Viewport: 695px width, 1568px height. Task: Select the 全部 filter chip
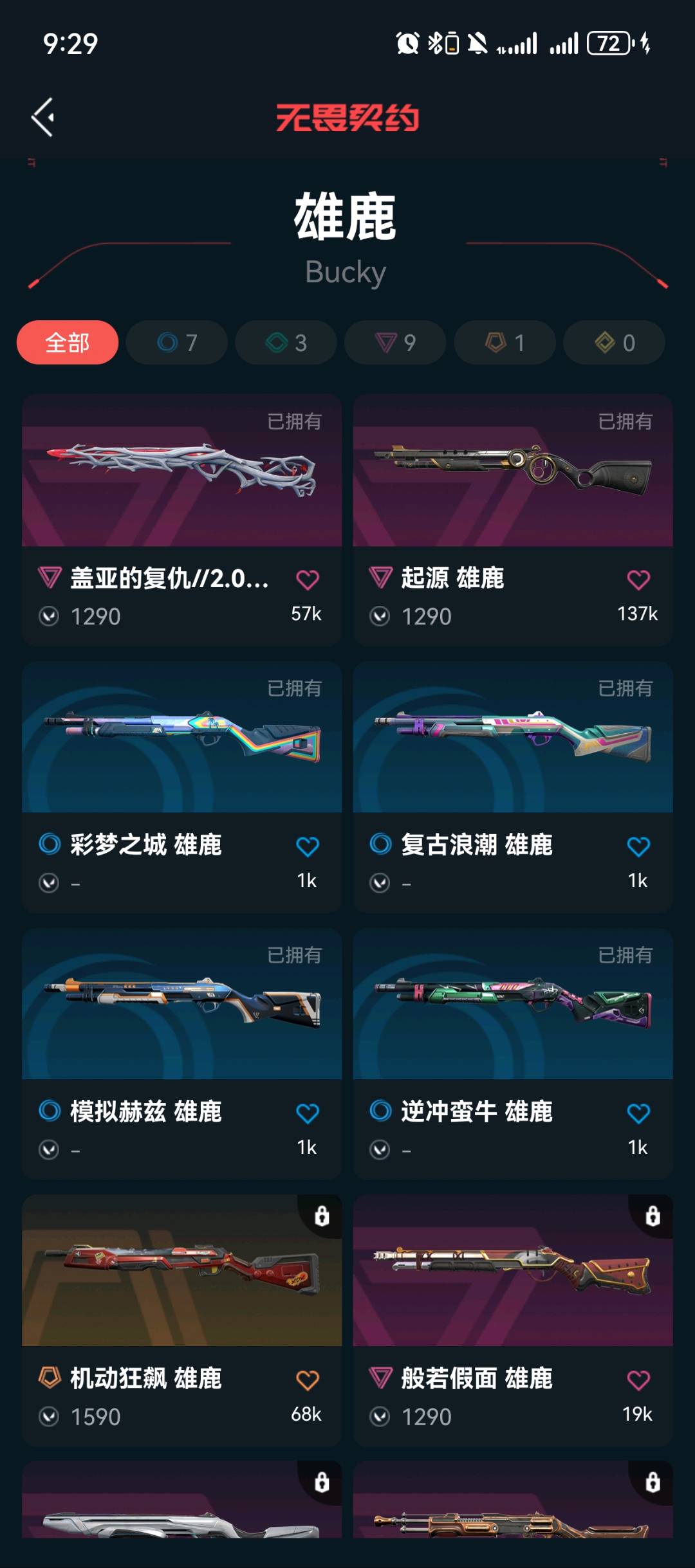(x=68, y=343)
